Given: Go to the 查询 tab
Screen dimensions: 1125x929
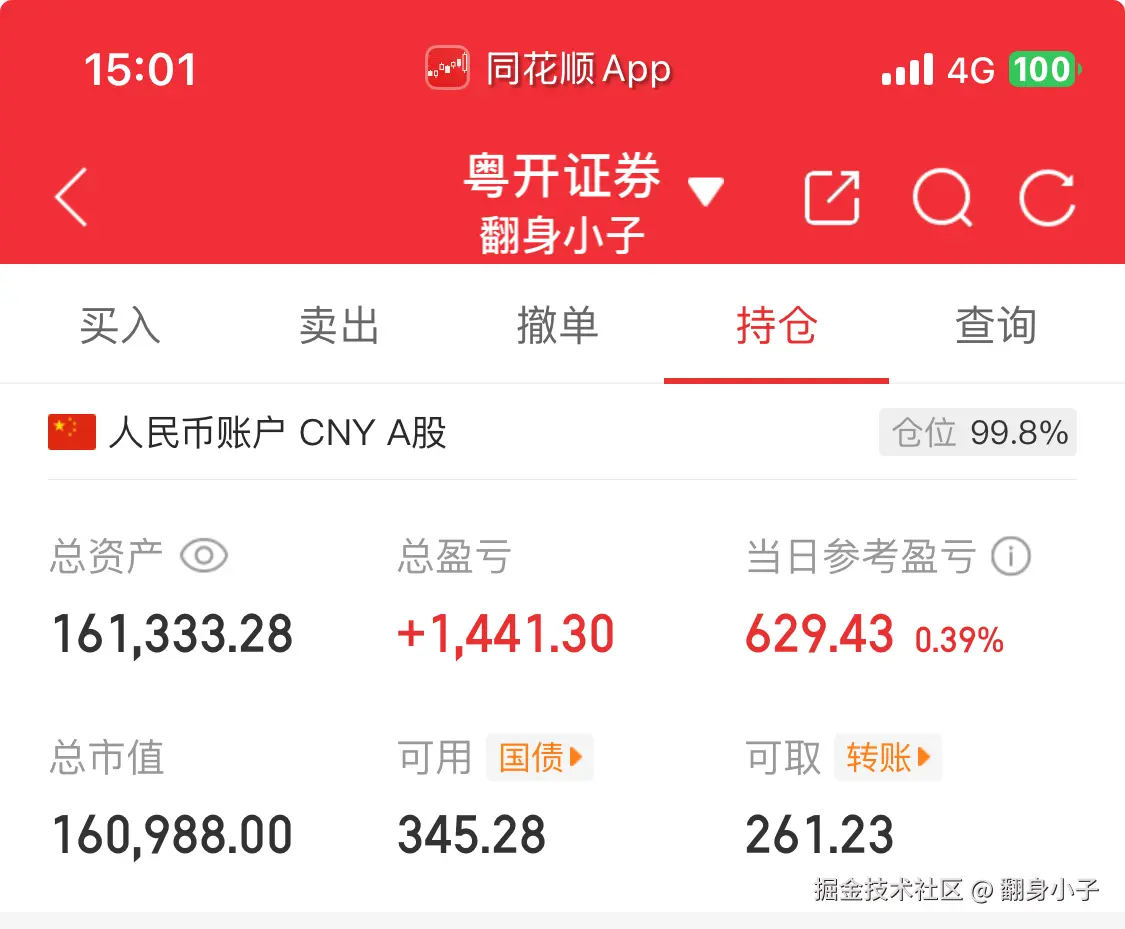Looking at the screenshot, I should pyautogui.click(x=995, y=326).
